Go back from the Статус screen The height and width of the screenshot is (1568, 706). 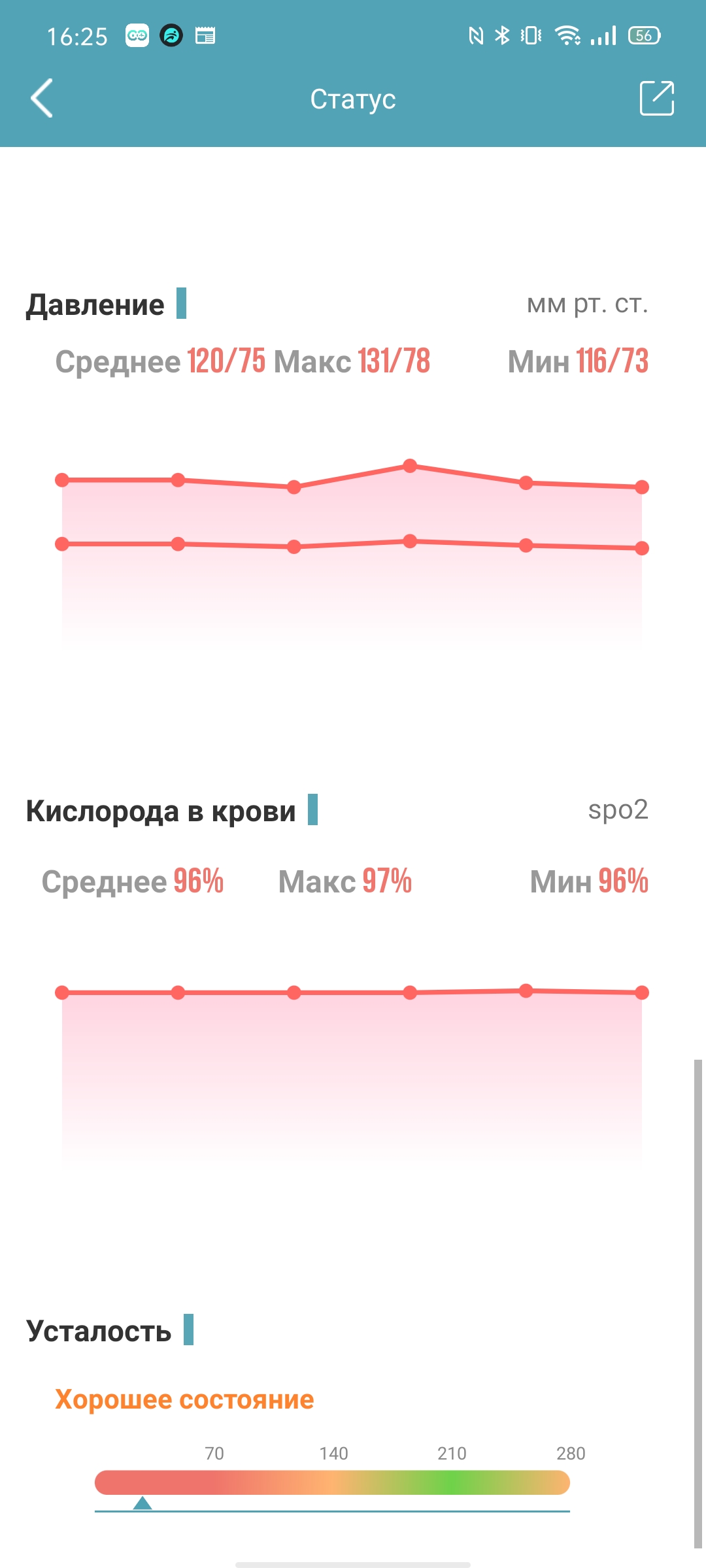(42, 99)
